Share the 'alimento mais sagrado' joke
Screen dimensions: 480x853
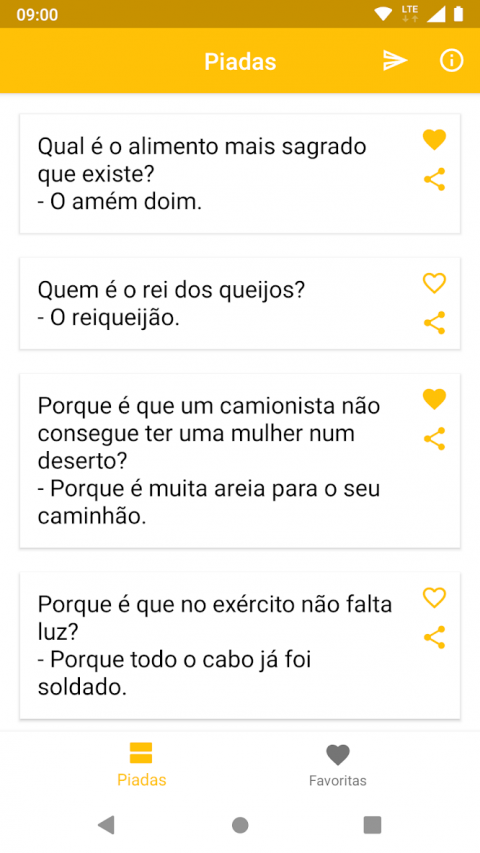[x=434, y=180]
